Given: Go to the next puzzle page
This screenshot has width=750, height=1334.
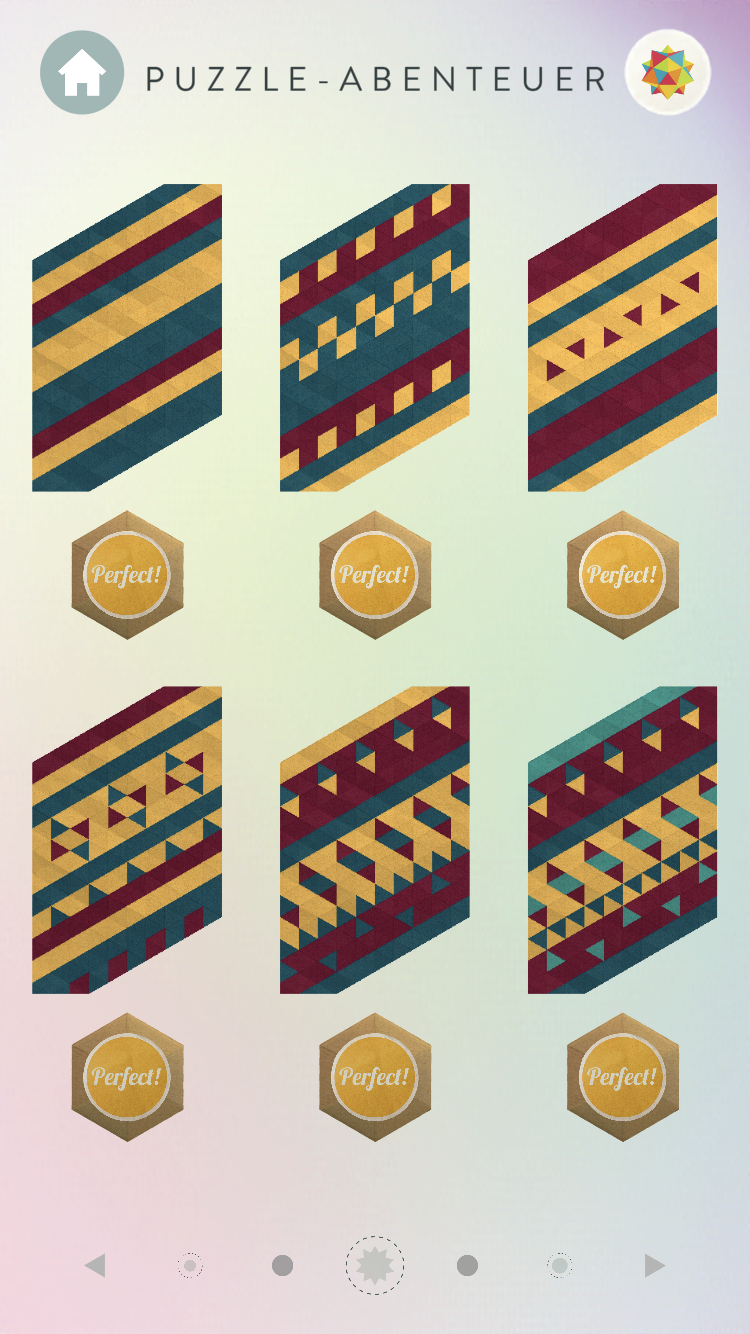Looking at the screenshot, I should tap(655, 1266).
